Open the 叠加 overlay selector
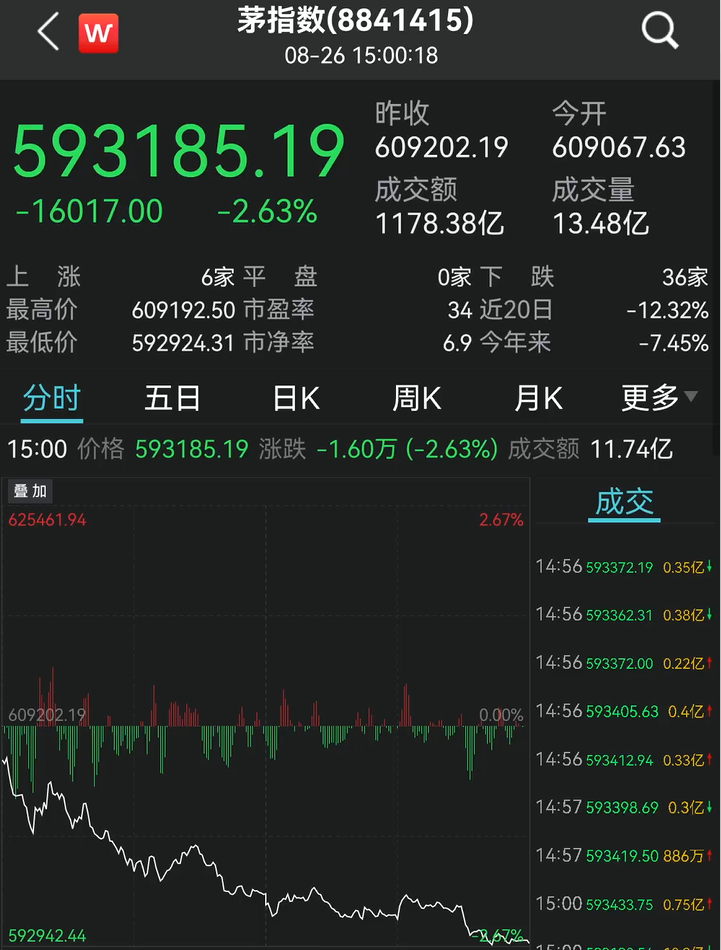Image resolution: width=721 pixels, height=950 pixels. (30, 491)
